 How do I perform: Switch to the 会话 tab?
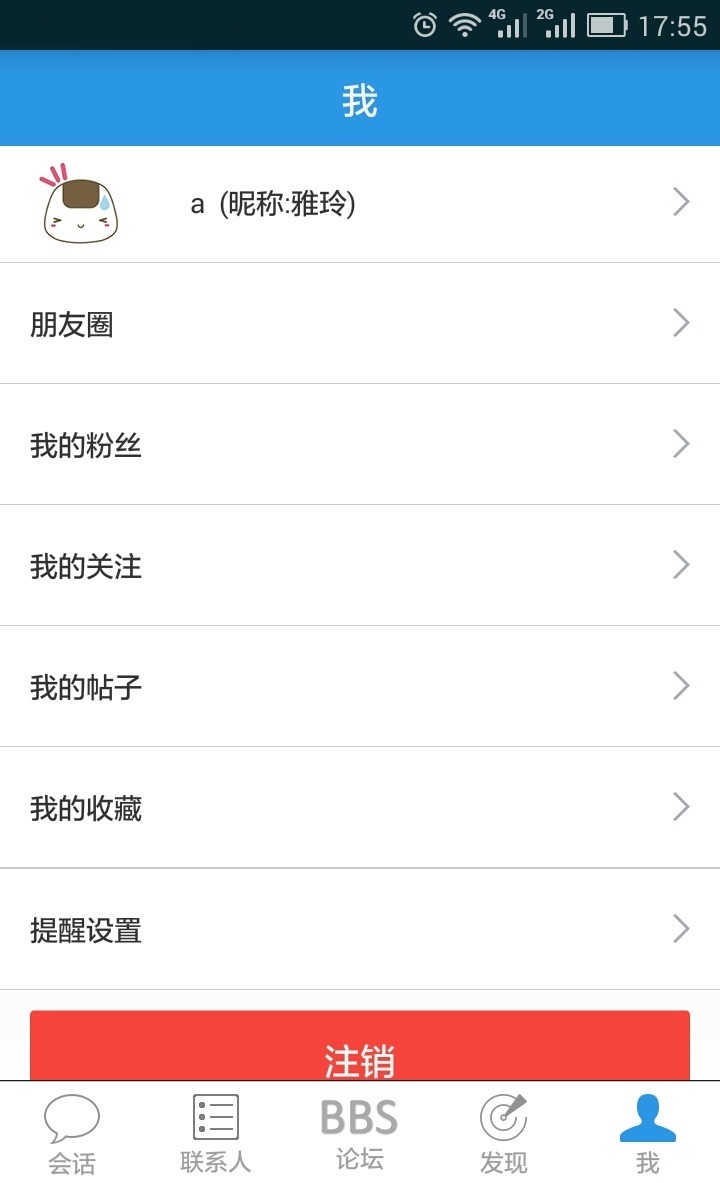point(72,1130)
